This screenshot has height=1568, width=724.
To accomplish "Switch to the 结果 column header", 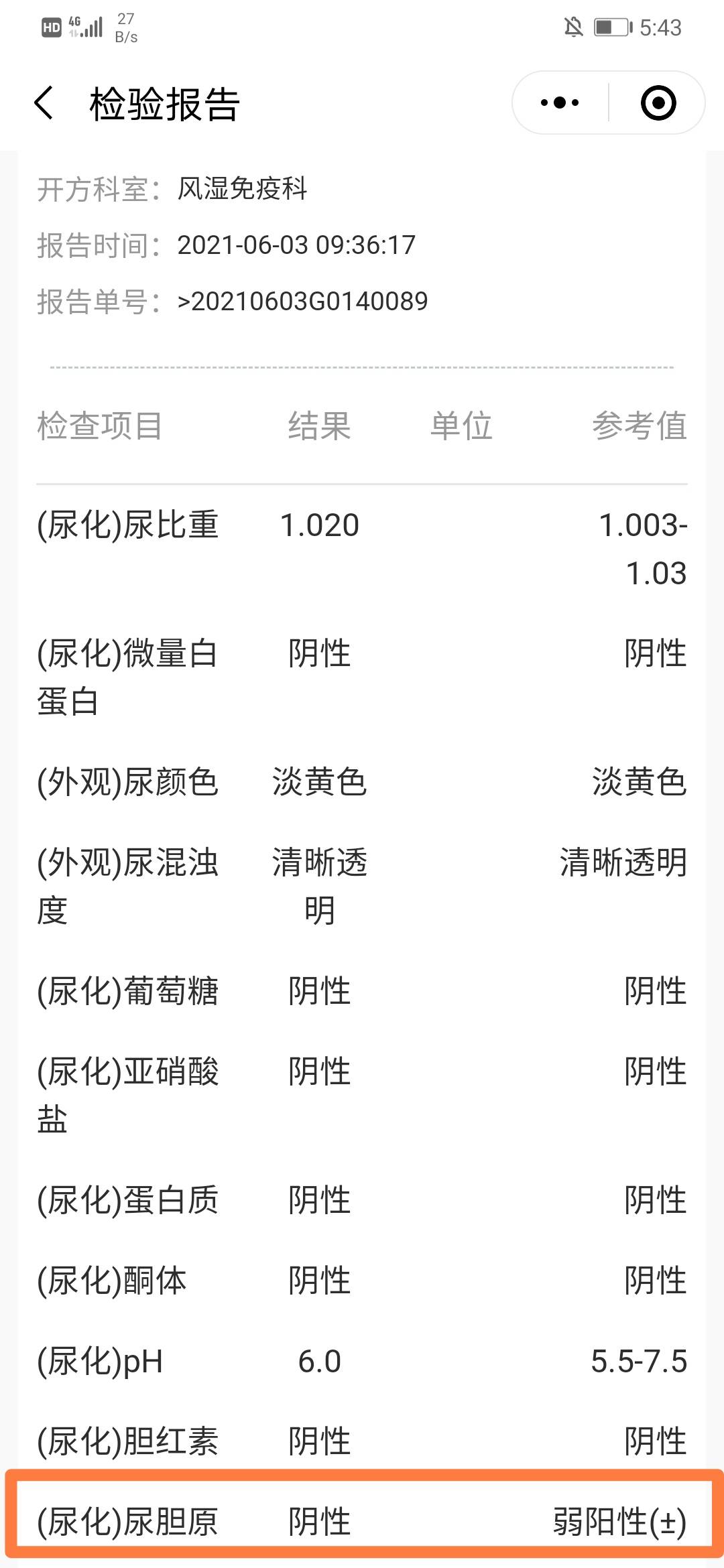I will [317, 427].
